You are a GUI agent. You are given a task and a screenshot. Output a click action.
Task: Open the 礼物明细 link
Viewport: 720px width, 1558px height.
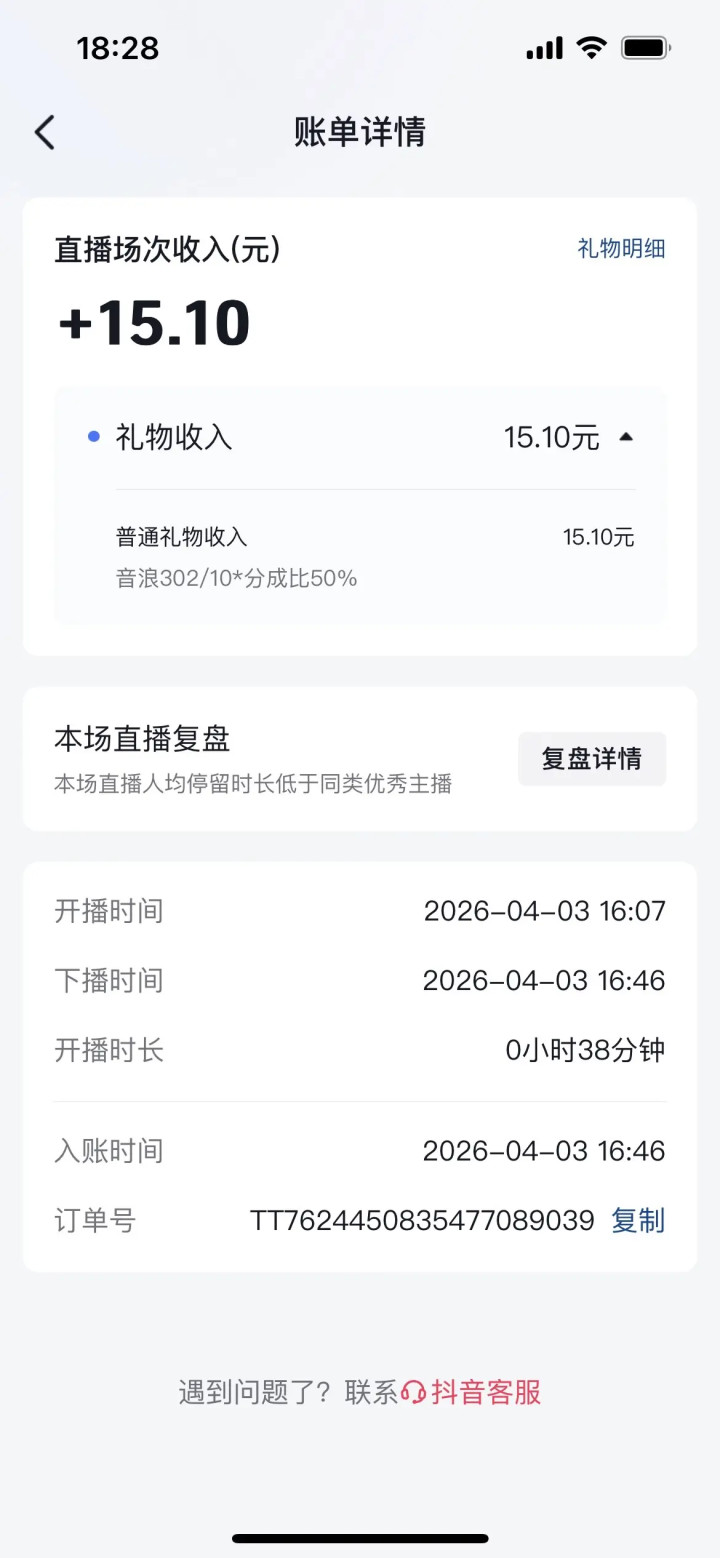pos(621,249)
